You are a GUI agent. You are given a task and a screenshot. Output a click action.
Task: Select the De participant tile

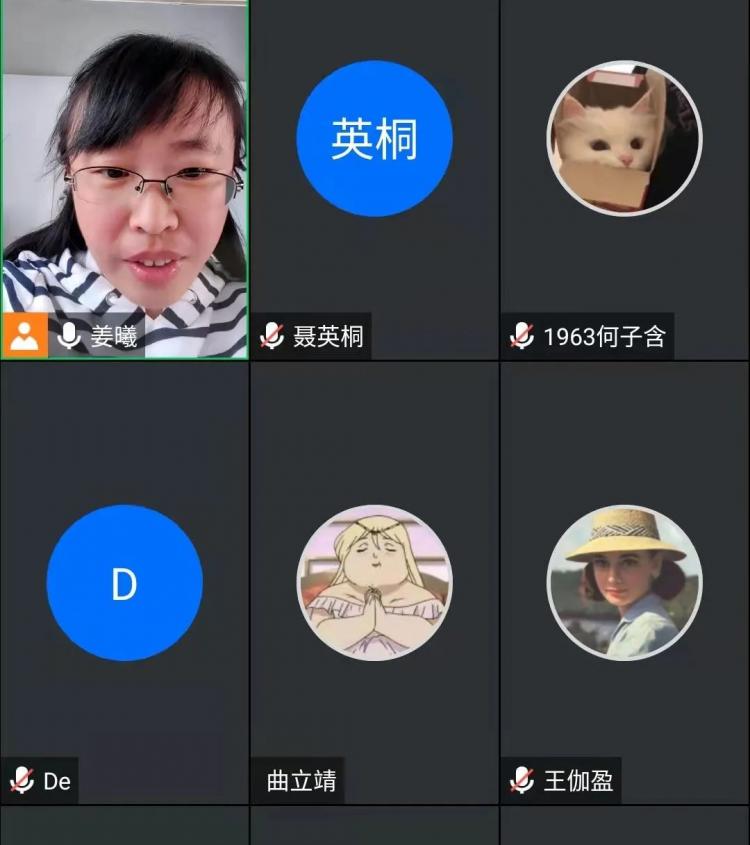click(x=124, y=583)
